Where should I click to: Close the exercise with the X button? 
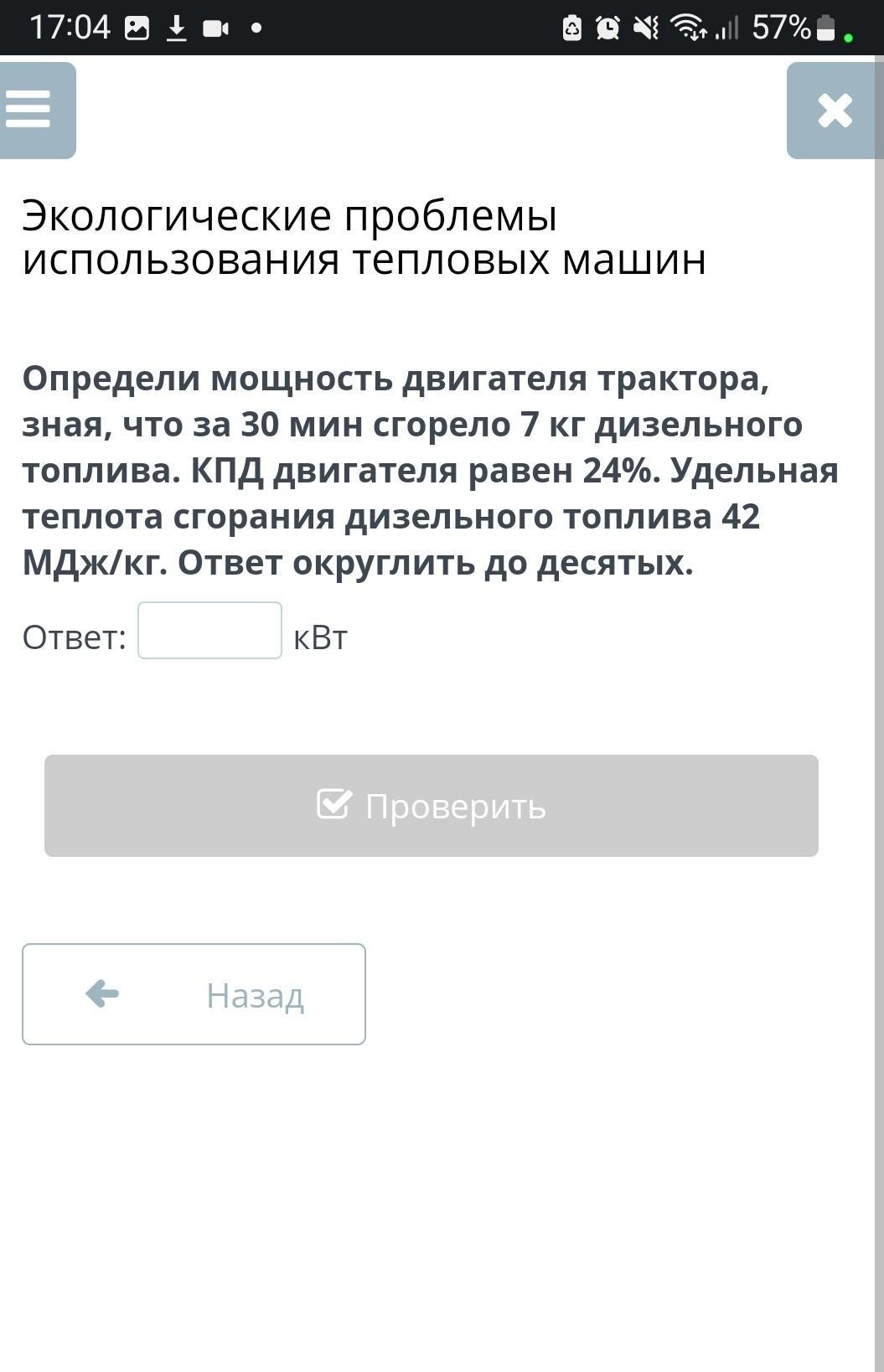pos(834,111)
